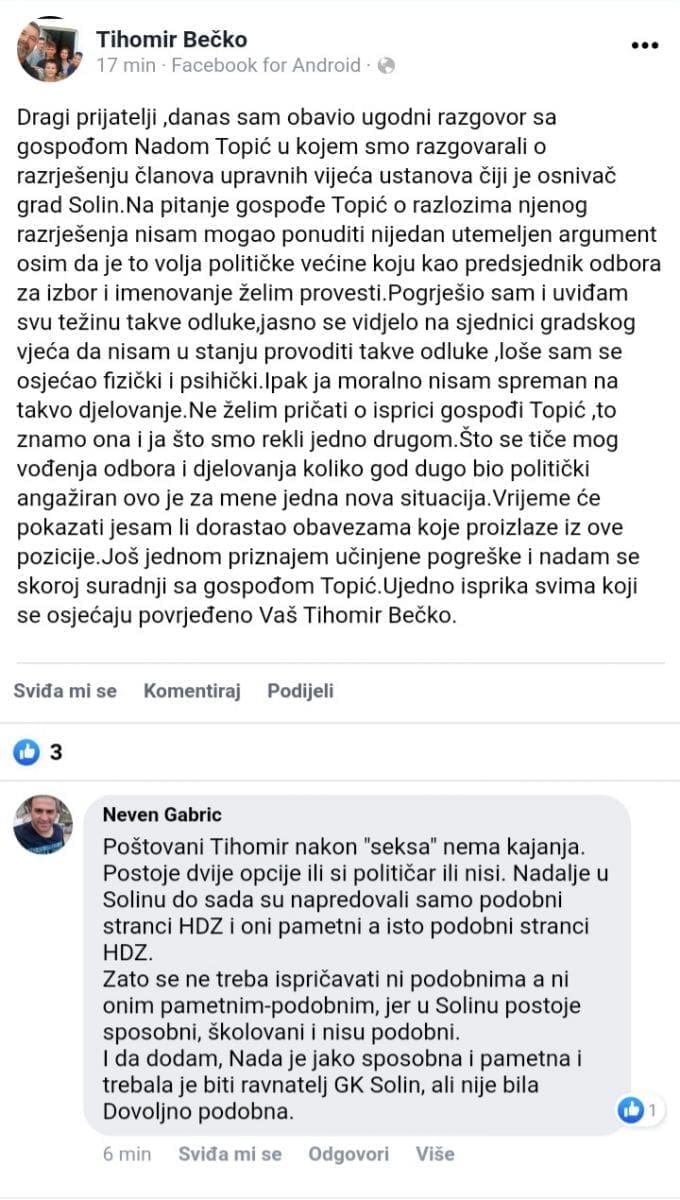Share the post via Podijeli
Image resolution: width=680 pixels, height=1200 pixels.
click(300, 691)
